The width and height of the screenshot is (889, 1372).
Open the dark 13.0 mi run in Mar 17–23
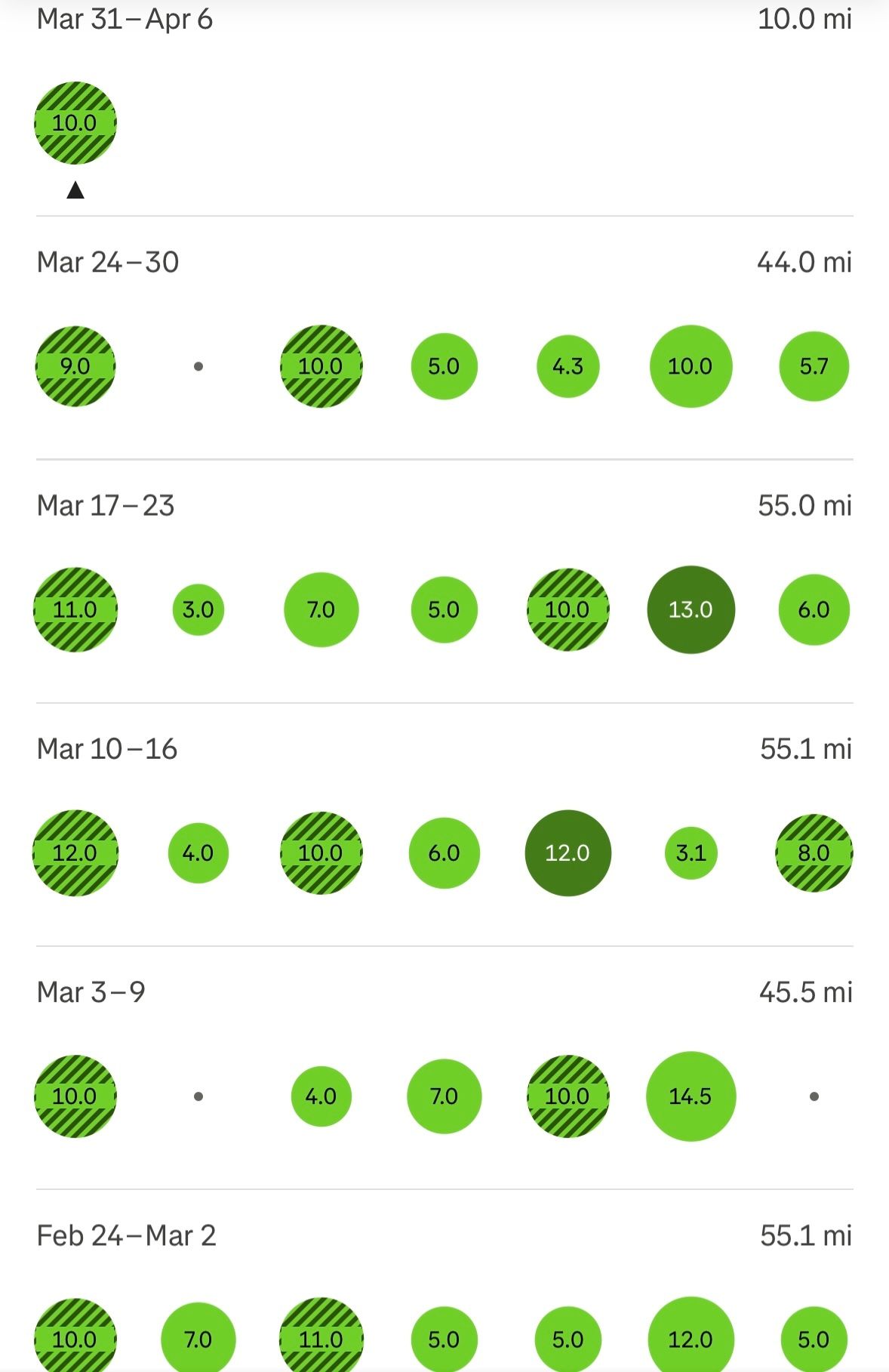691,609
